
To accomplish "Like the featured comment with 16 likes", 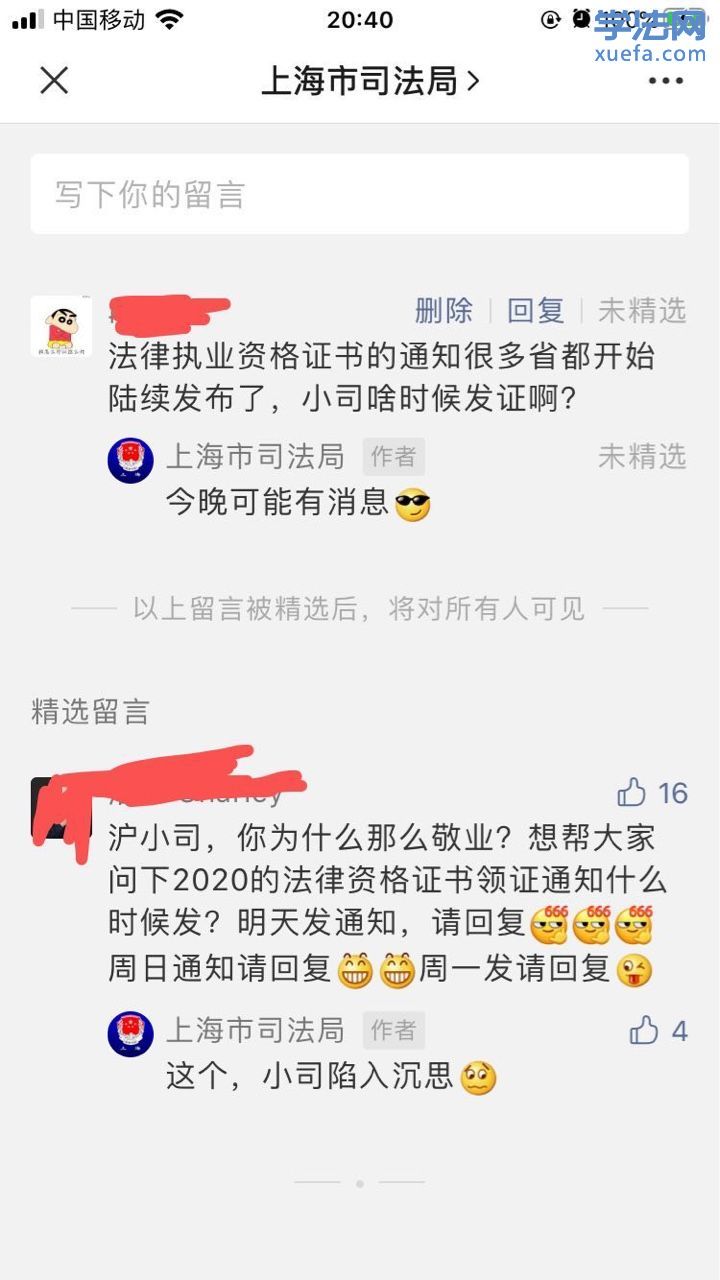I will pyautogui.click(x=633, y=793).
